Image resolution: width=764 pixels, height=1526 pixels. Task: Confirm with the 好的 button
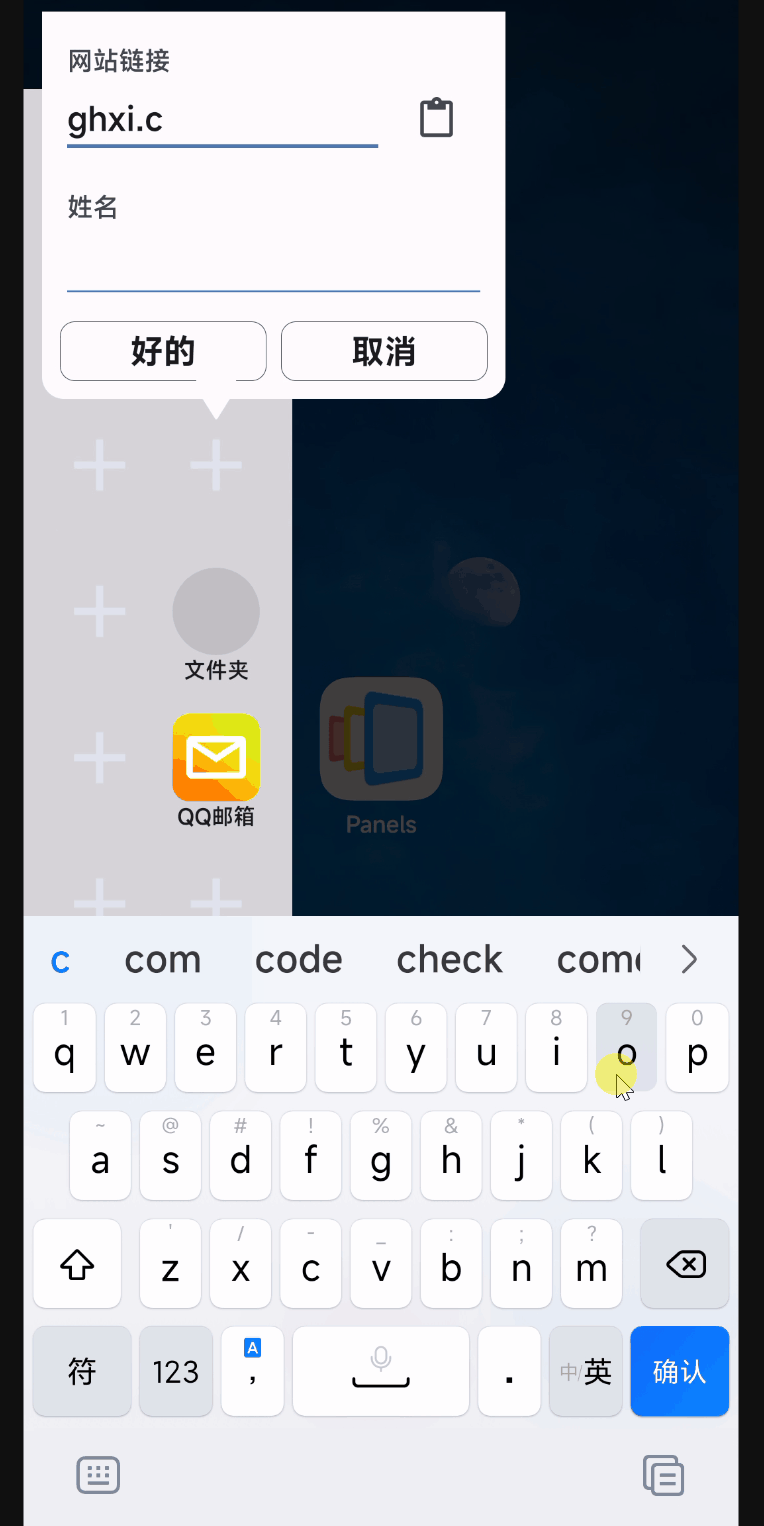[x=163, y=351]
